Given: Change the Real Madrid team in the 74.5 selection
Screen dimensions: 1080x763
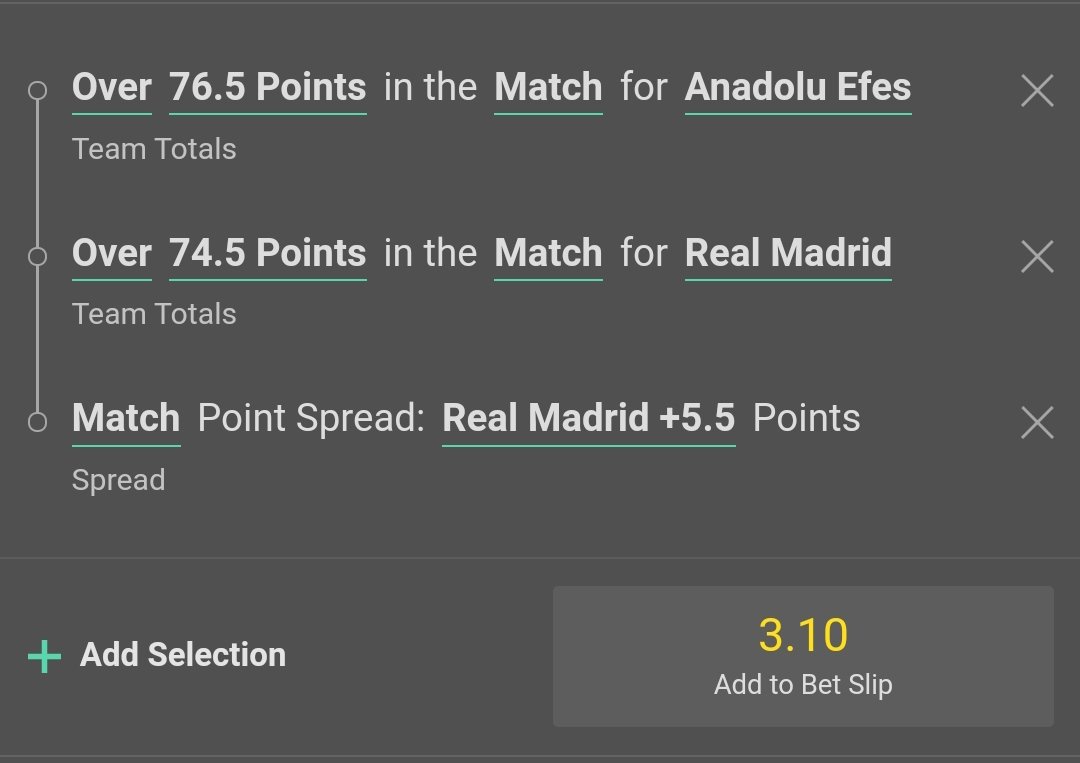Looking at the screenshot, I should click(788, 254).
